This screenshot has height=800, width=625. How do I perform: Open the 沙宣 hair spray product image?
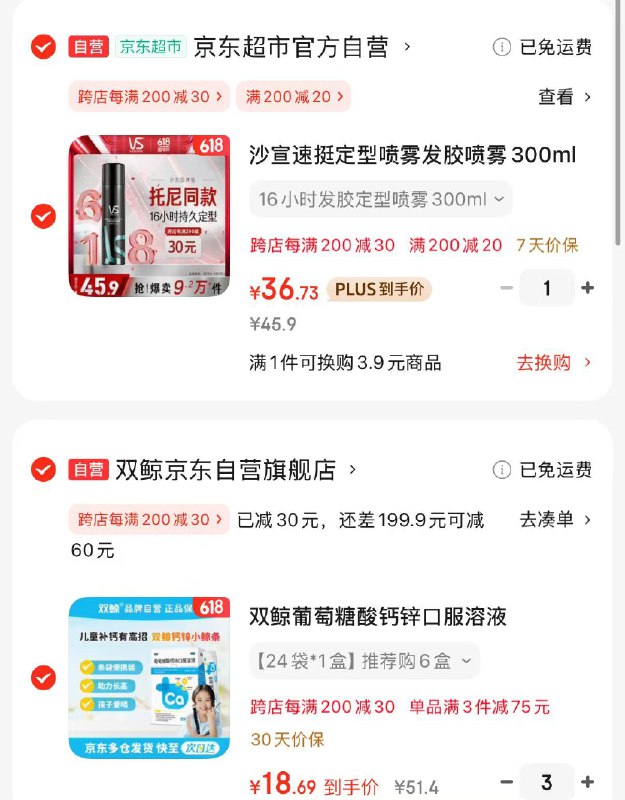149,215
